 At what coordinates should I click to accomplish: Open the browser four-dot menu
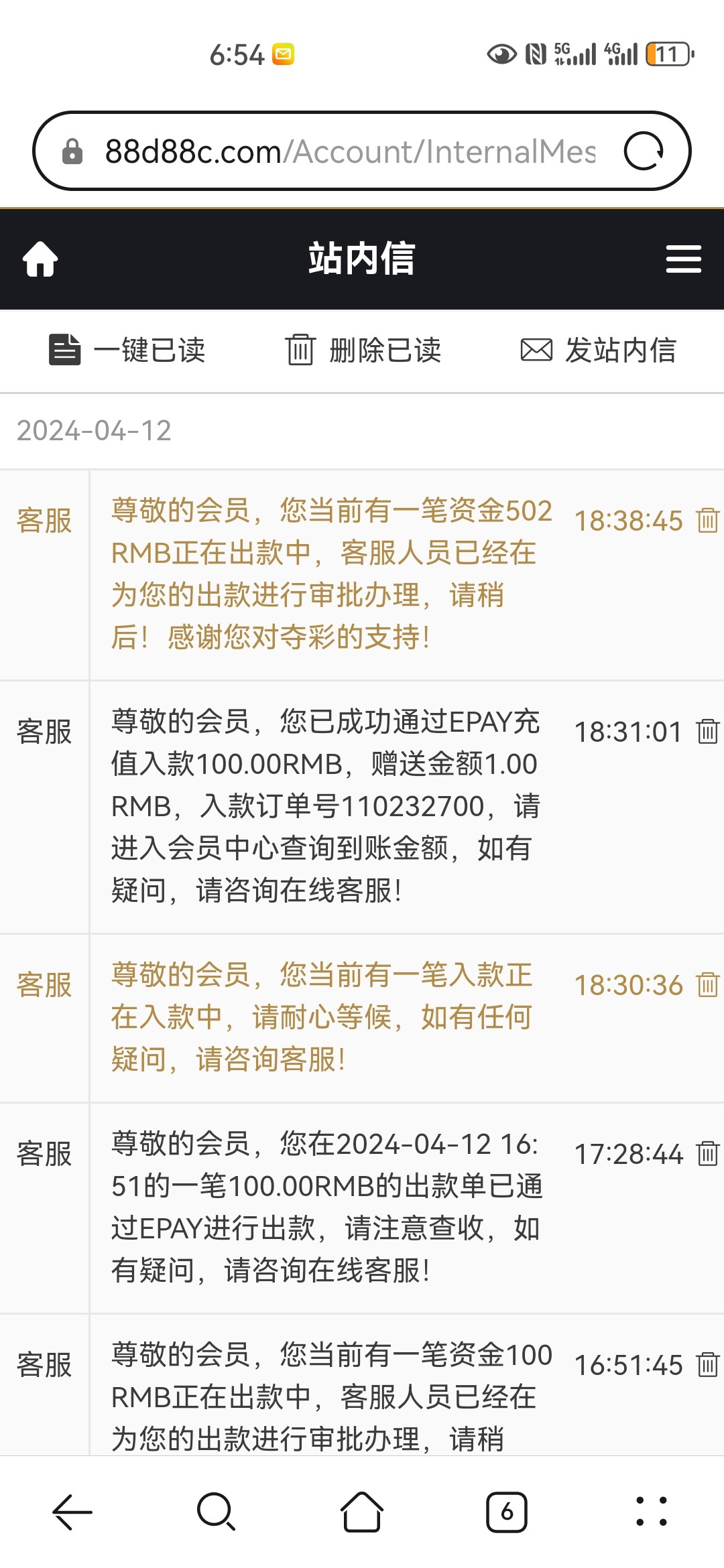point(652,1512)
